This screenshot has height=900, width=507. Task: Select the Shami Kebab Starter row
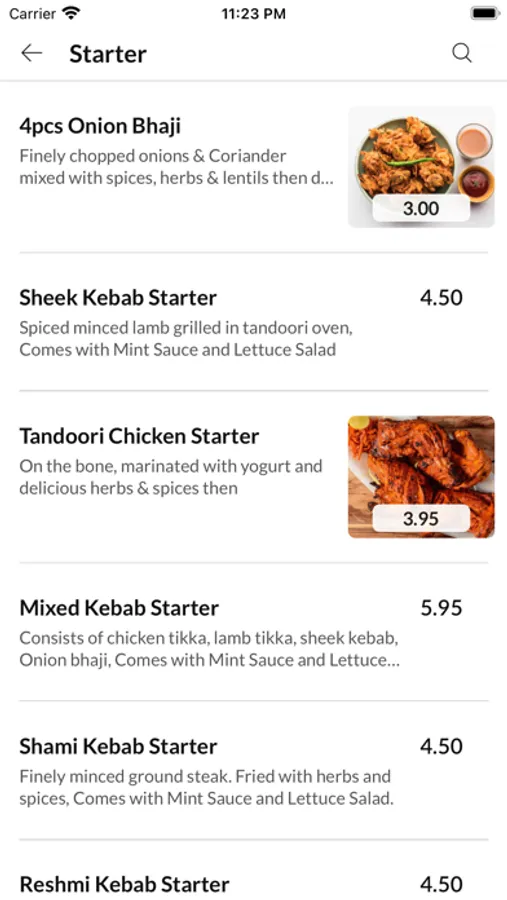(253, 770)
